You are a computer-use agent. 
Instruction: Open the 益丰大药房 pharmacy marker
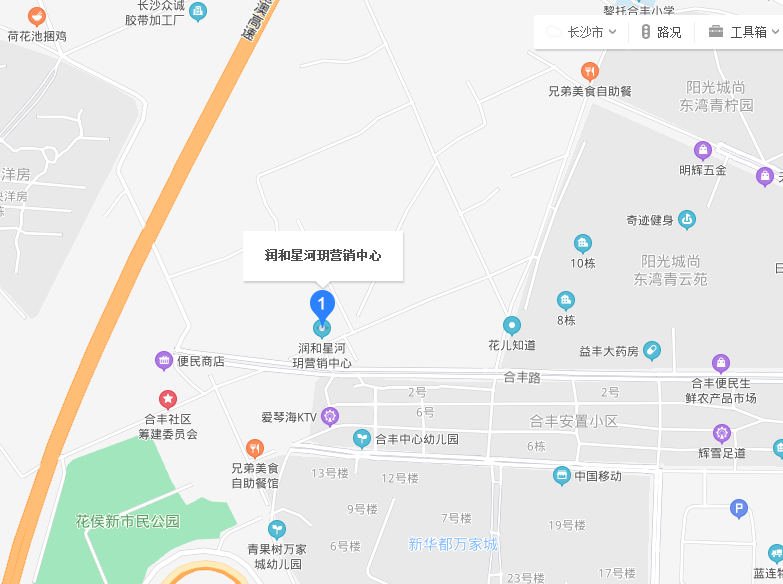click(x=652, y=351)
